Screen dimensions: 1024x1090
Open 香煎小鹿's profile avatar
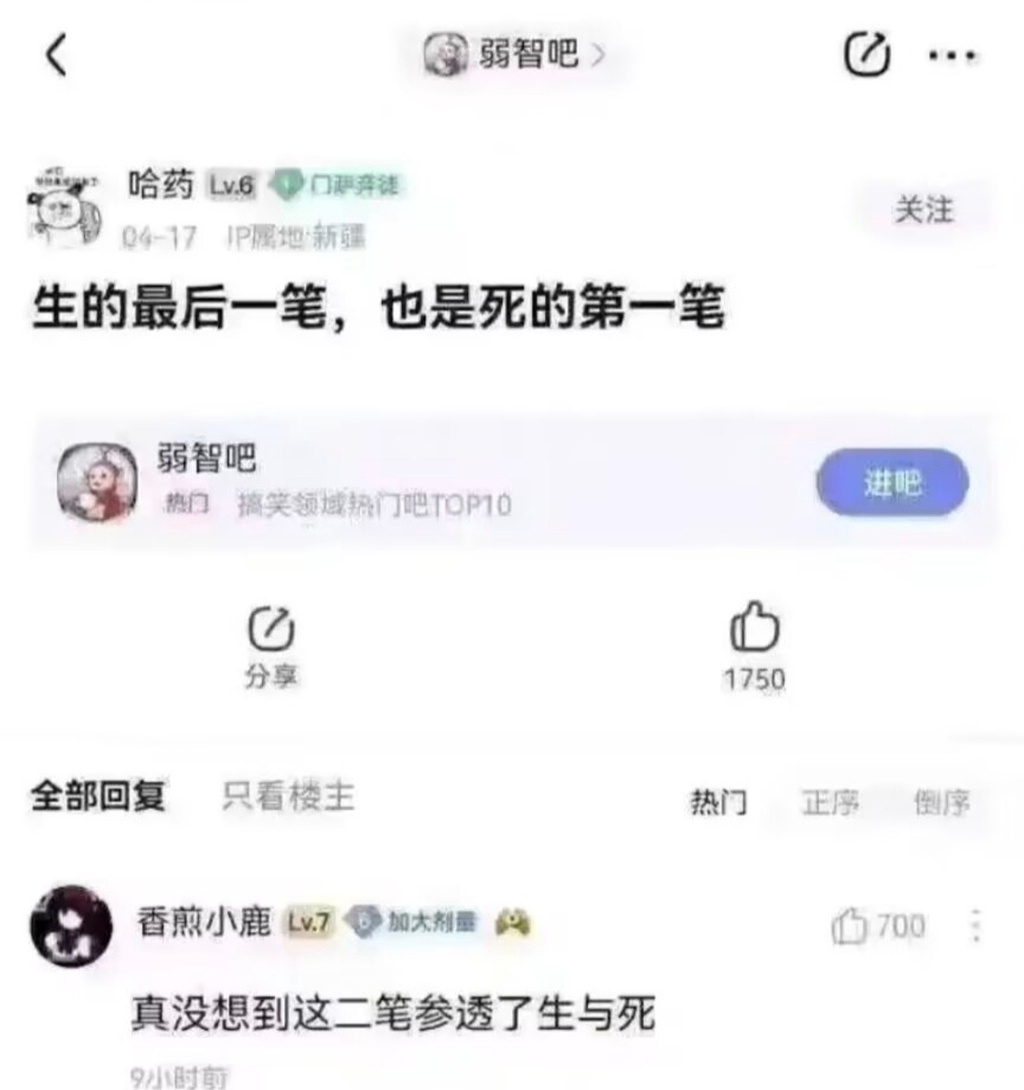pos(71,925)
